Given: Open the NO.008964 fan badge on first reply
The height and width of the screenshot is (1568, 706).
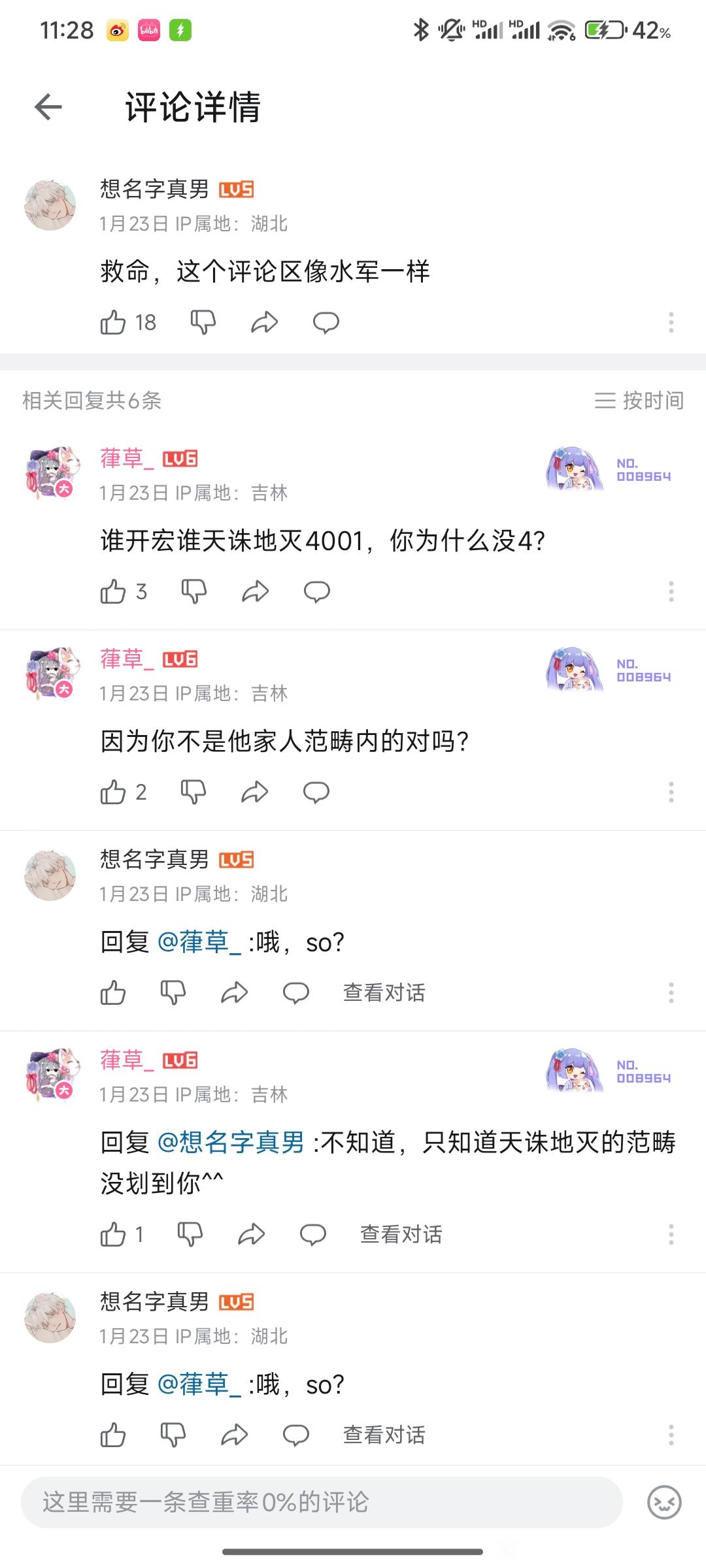Looking at the screenshot, I should point(609,469).
